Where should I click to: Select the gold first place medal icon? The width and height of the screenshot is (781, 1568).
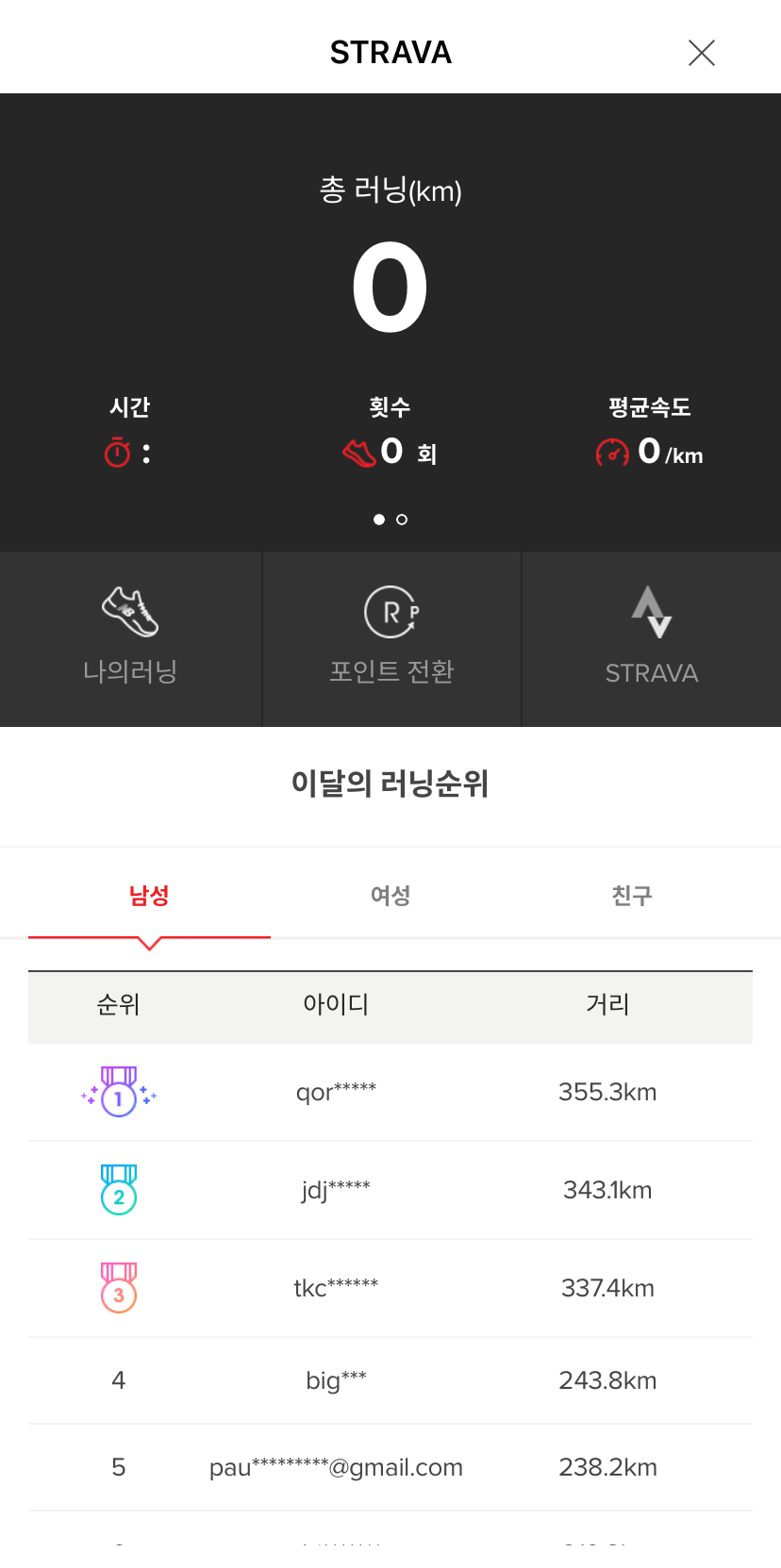pos(118,1091)
